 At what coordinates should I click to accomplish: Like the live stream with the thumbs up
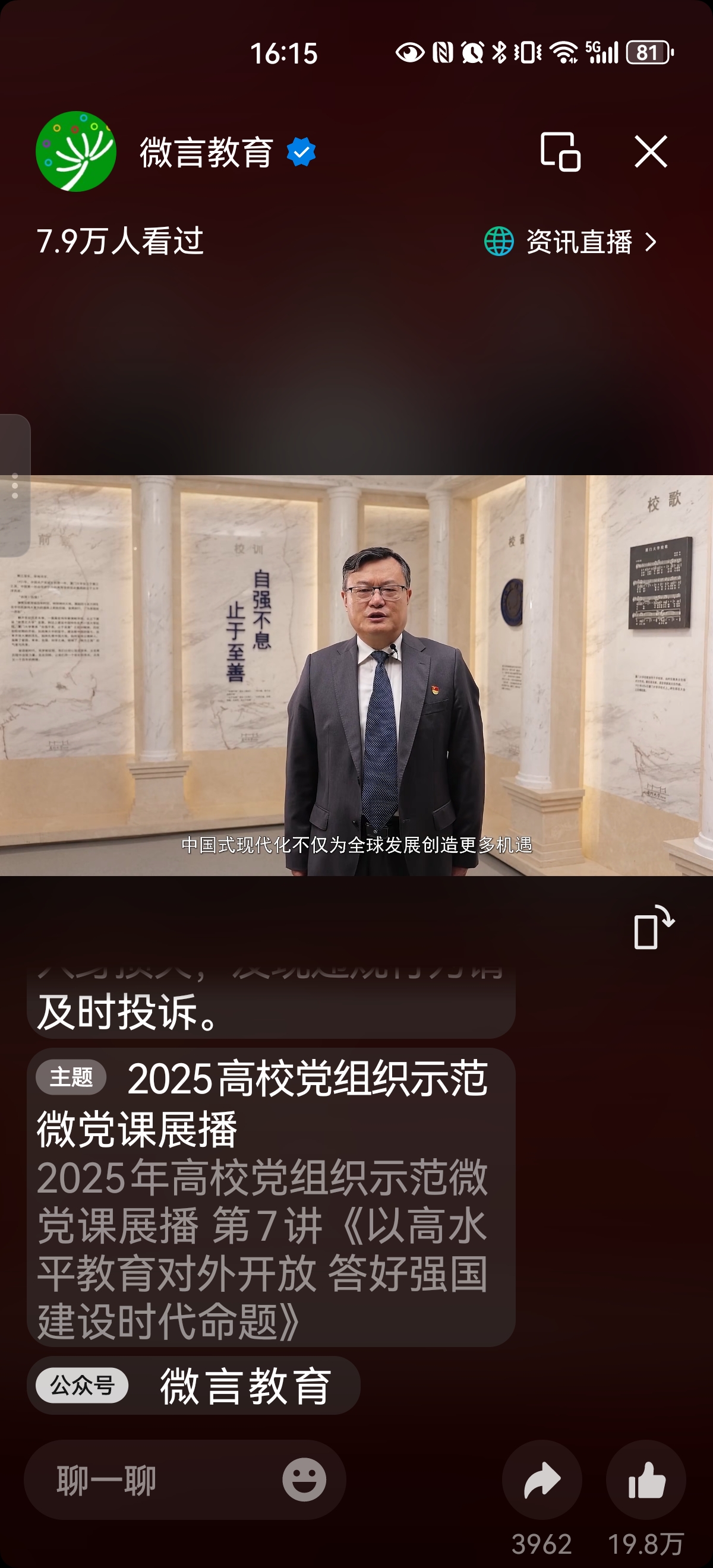click(x=645, y=1480)
